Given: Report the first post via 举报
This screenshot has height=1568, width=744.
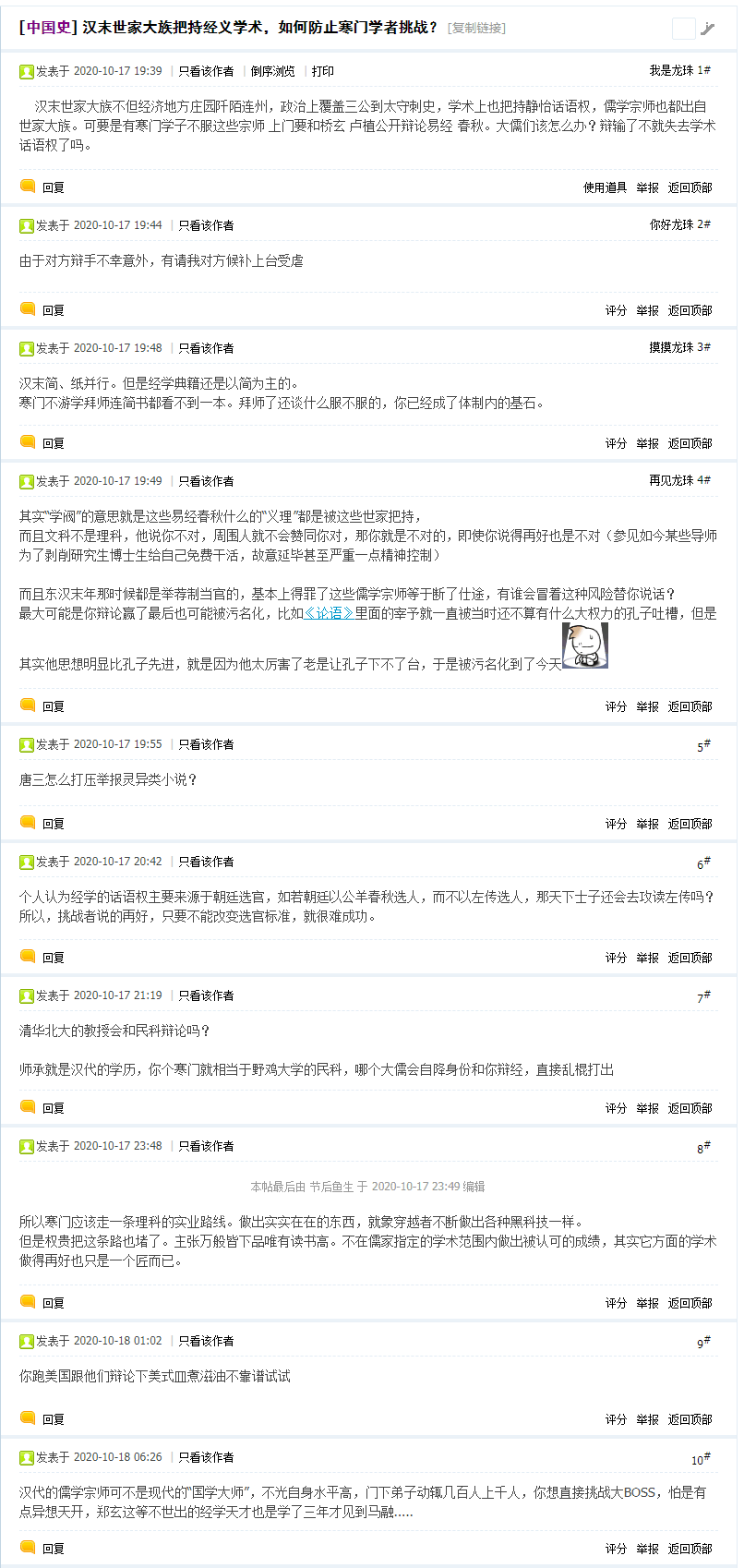Looking at the screenshot, I should (647, 187).
